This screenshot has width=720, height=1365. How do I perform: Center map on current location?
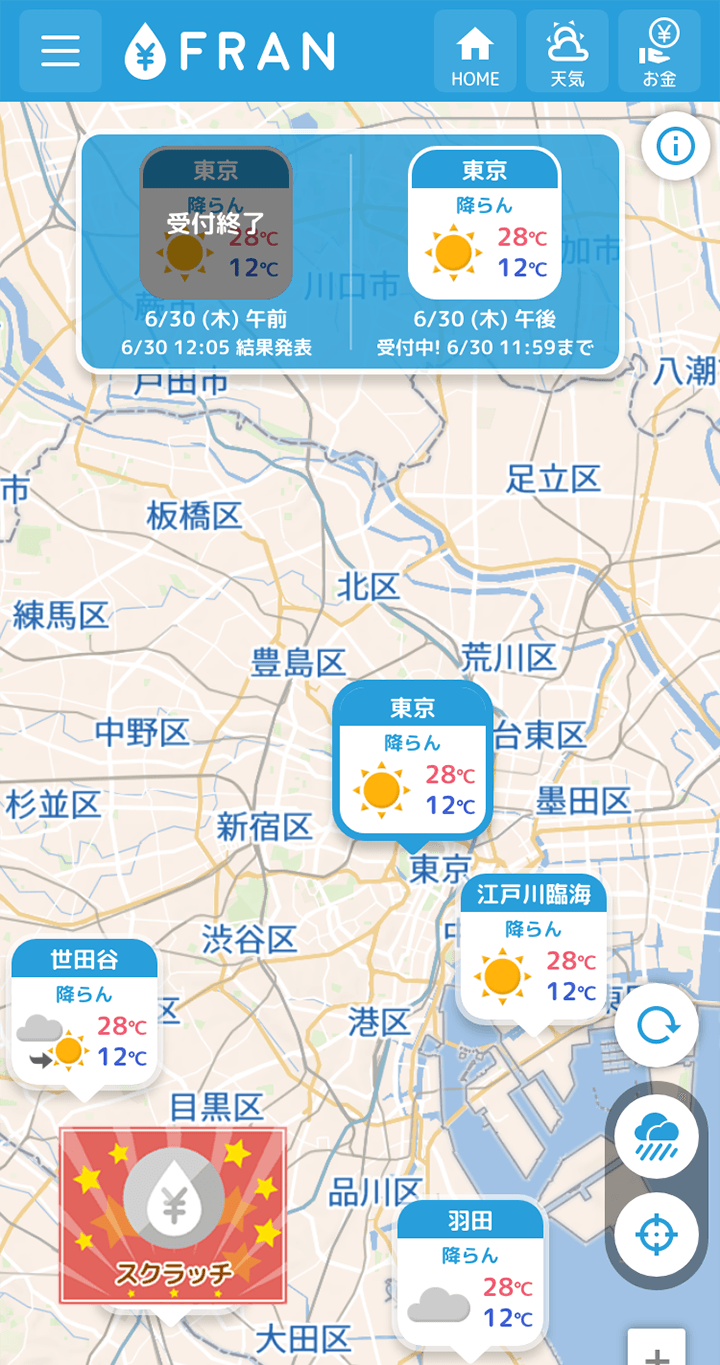coord(656,1235)
